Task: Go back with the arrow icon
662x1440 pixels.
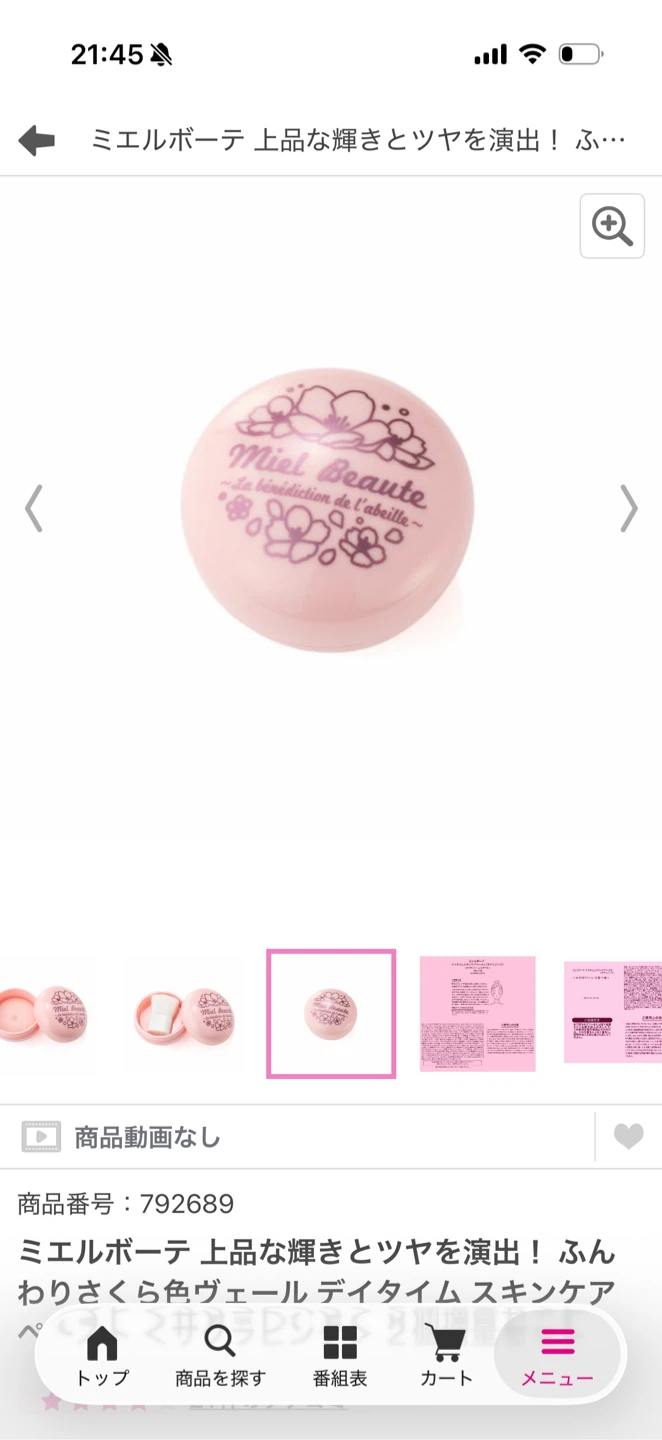Action: (x=37, y=140)
